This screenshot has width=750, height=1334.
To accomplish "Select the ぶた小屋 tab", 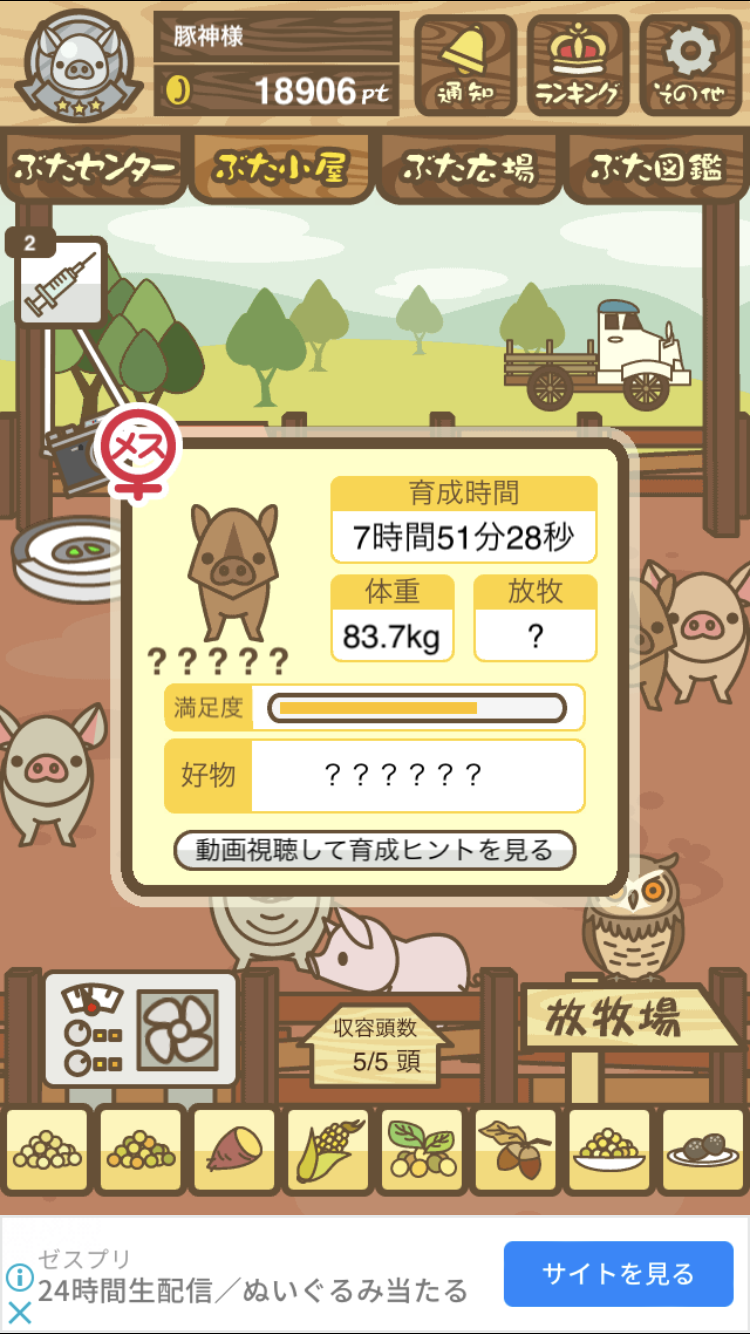I will click(x=280, y=168).
